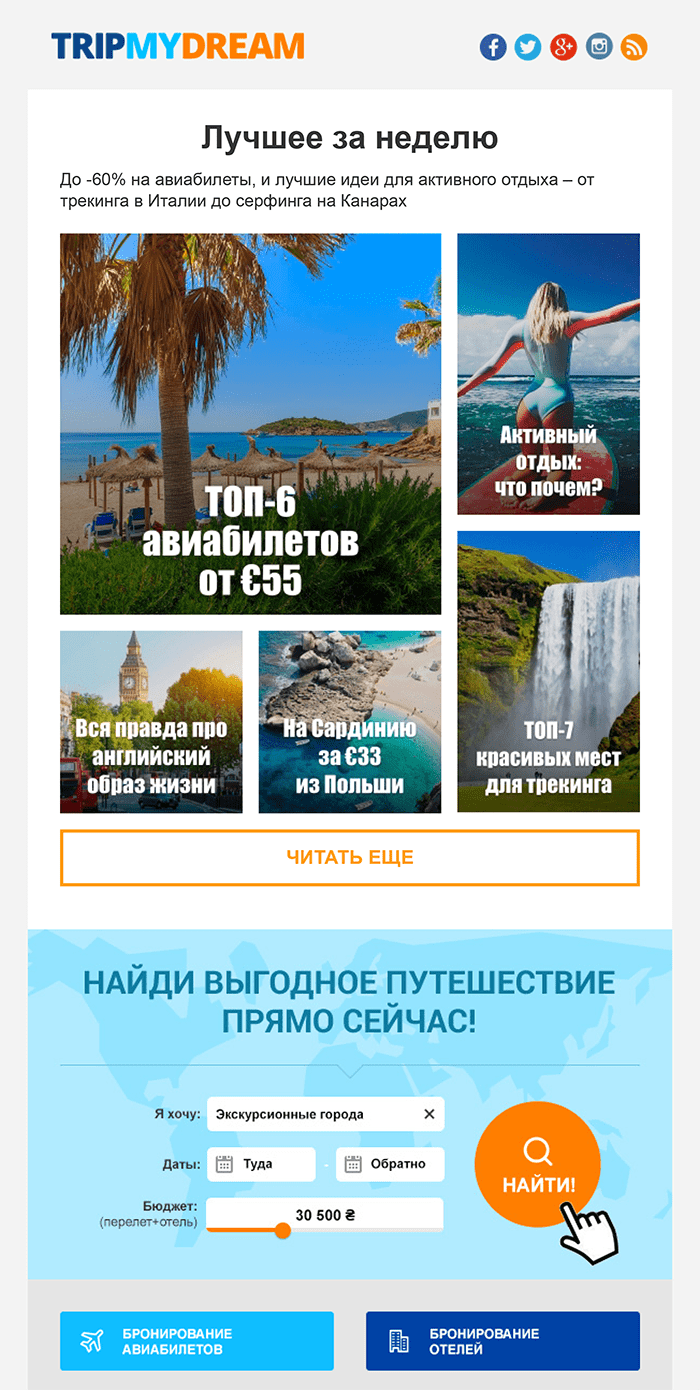Open the Instagram profile icon
The width and height of the screenshot is (700, 1390).
pos(599,47)
